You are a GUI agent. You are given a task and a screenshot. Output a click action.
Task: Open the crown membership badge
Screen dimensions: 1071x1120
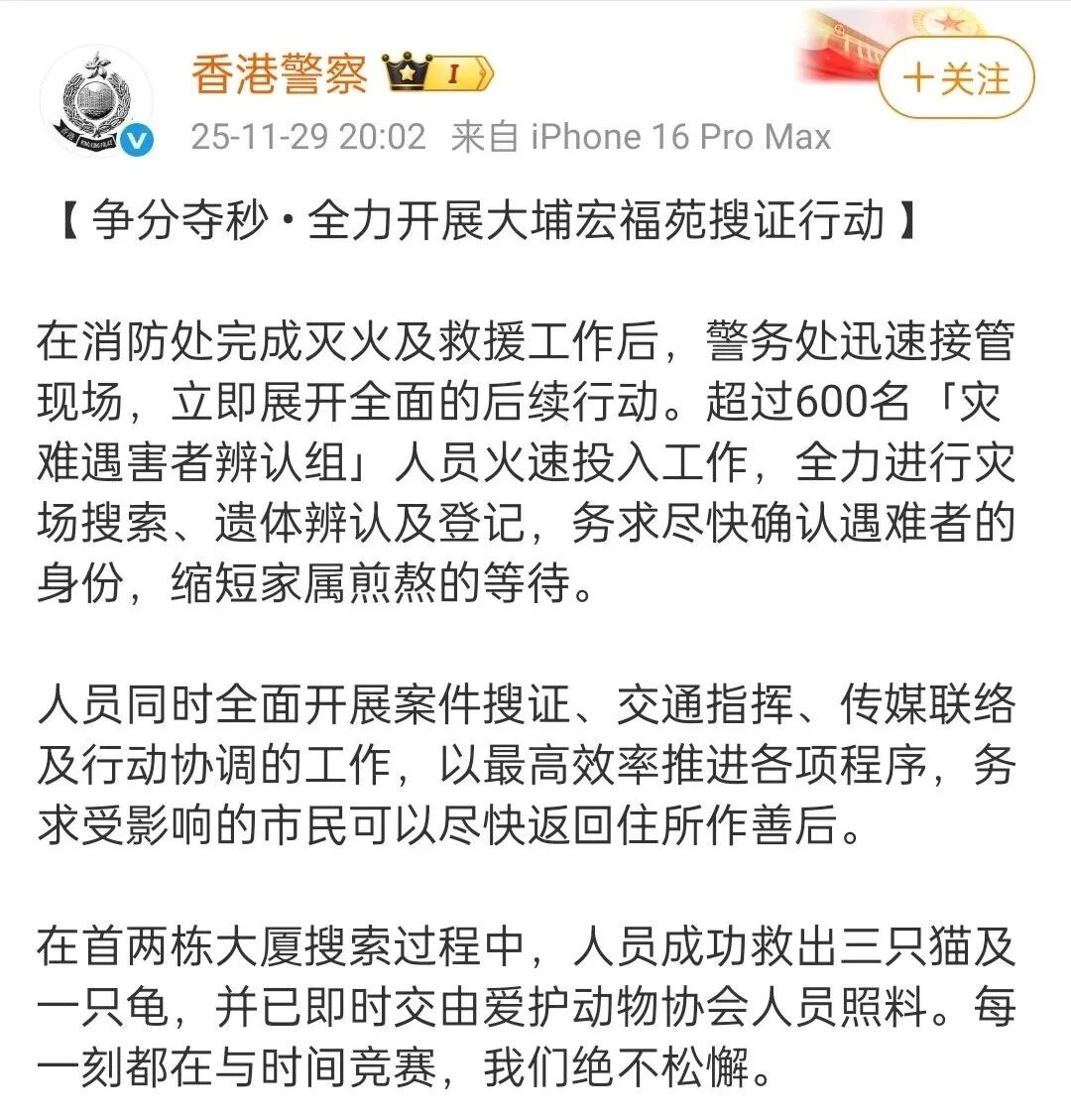[437, 72]
